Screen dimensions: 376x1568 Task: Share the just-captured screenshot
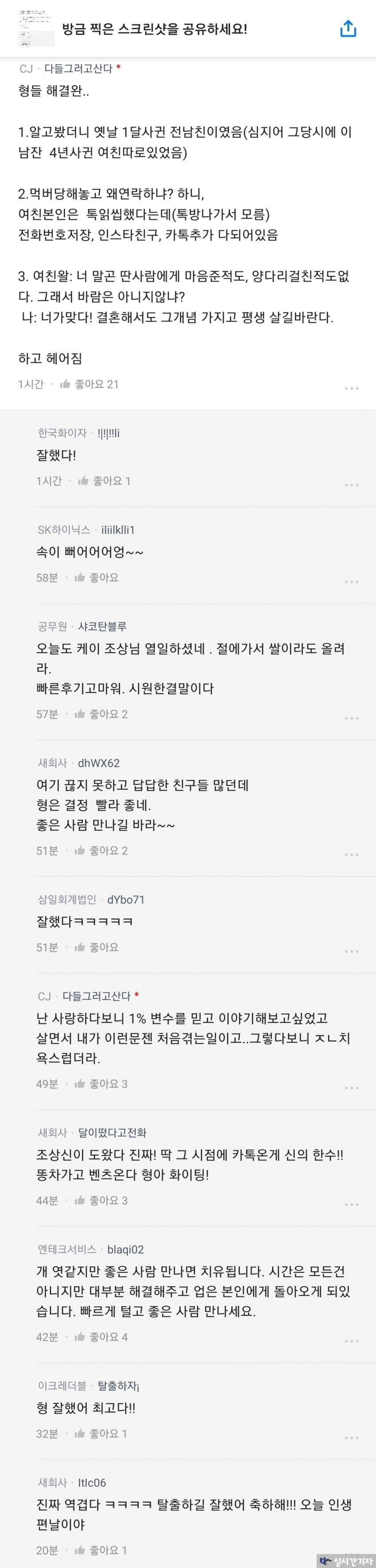click(347, 29)
